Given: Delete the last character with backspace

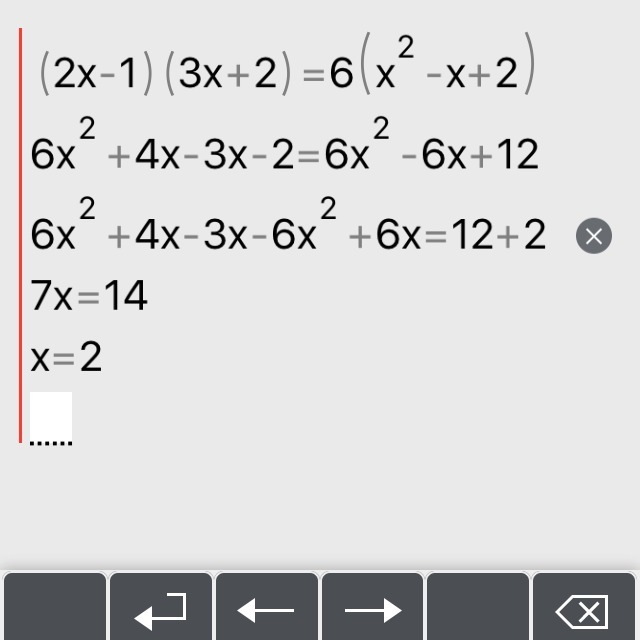Looking at the screenshot, I should click(585, 609).
